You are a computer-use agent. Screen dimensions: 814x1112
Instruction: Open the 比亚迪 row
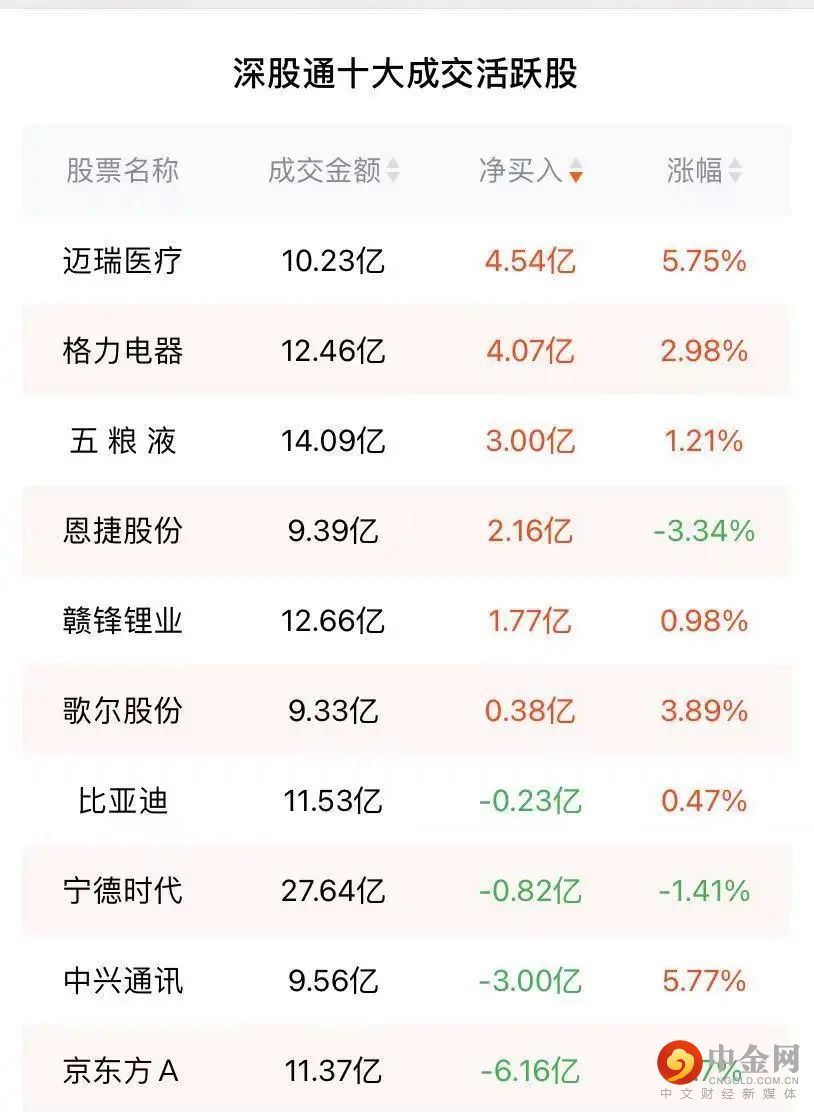(122, 801)
